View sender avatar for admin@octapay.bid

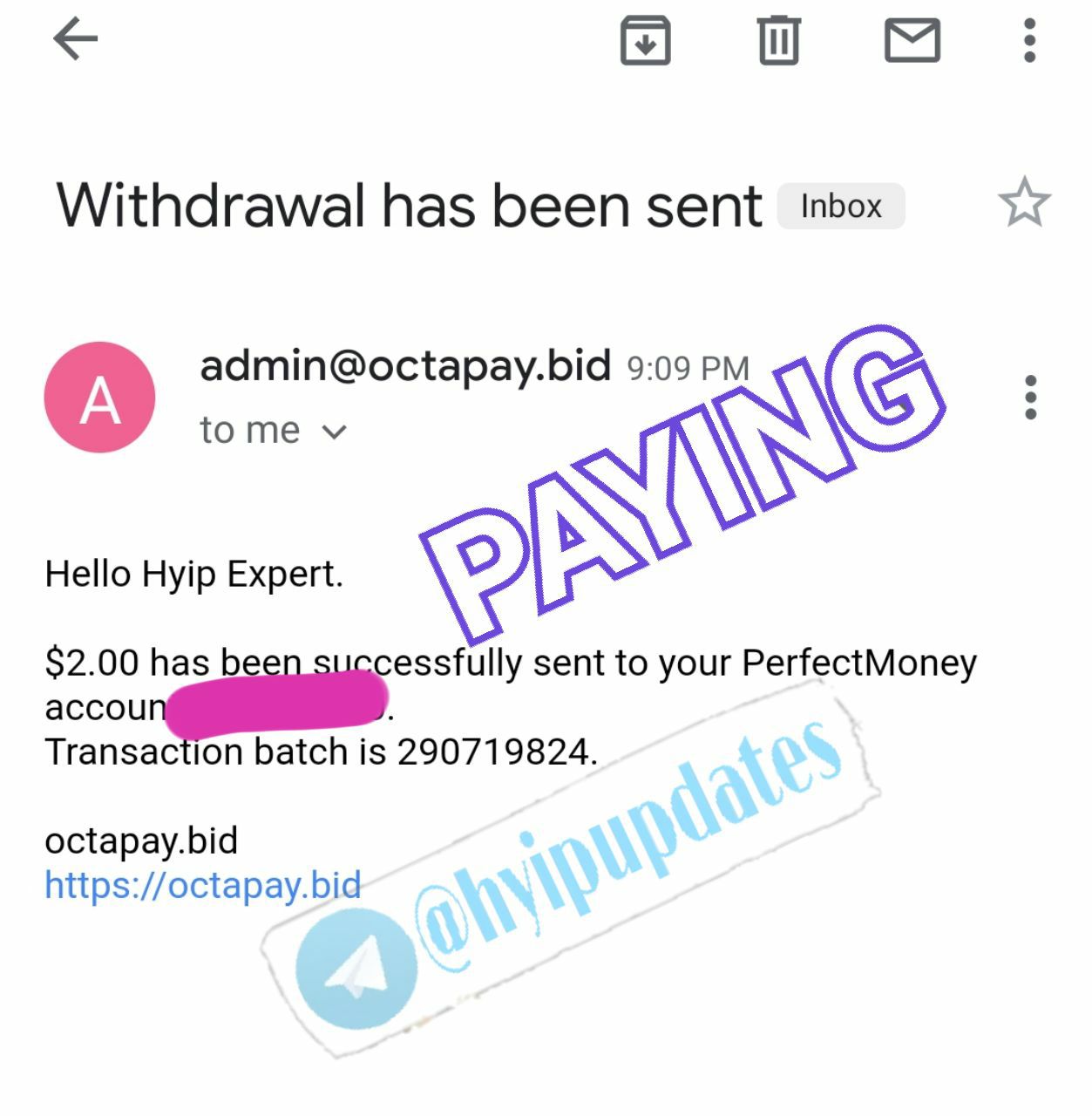(x=100, y=398)
